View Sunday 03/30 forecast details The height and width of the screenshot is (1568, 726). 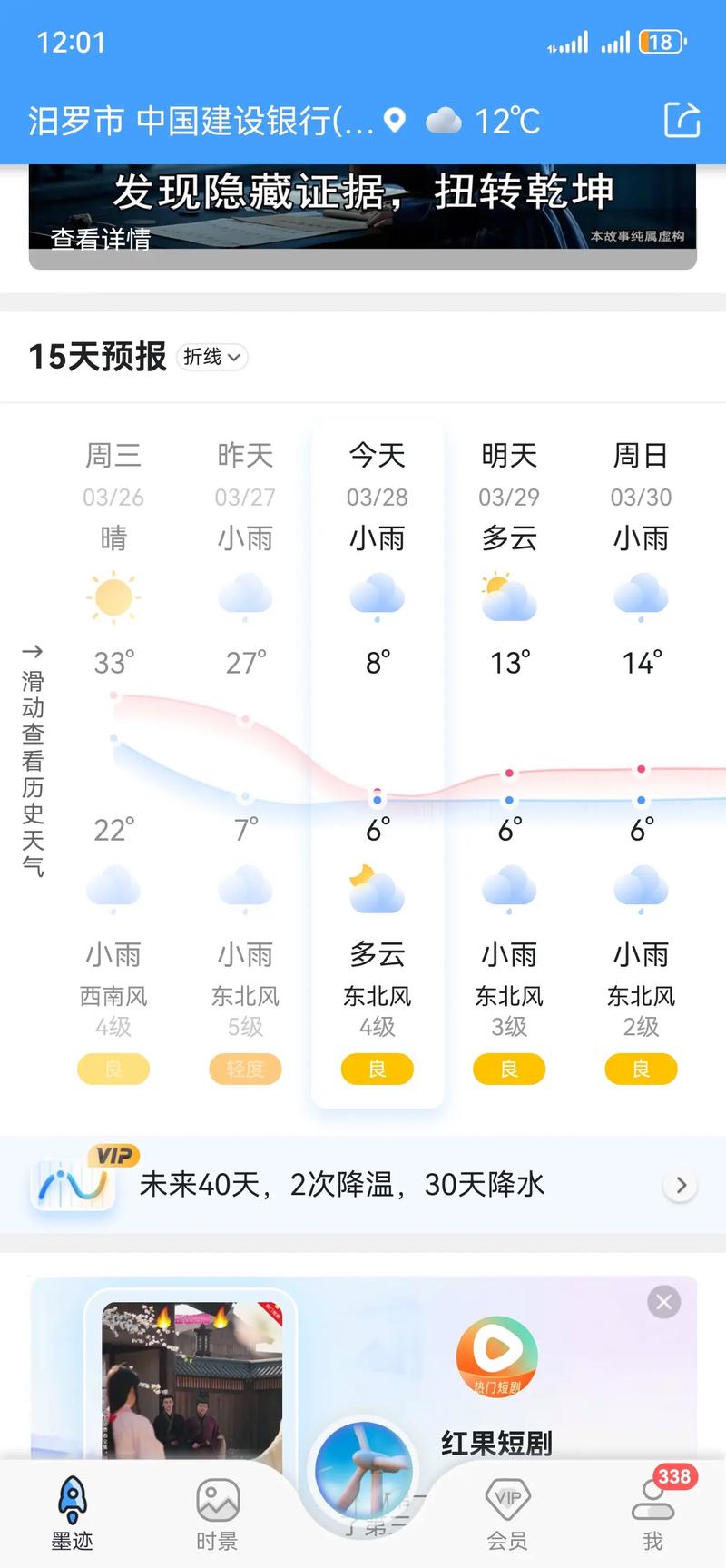[x=641, y=762]
